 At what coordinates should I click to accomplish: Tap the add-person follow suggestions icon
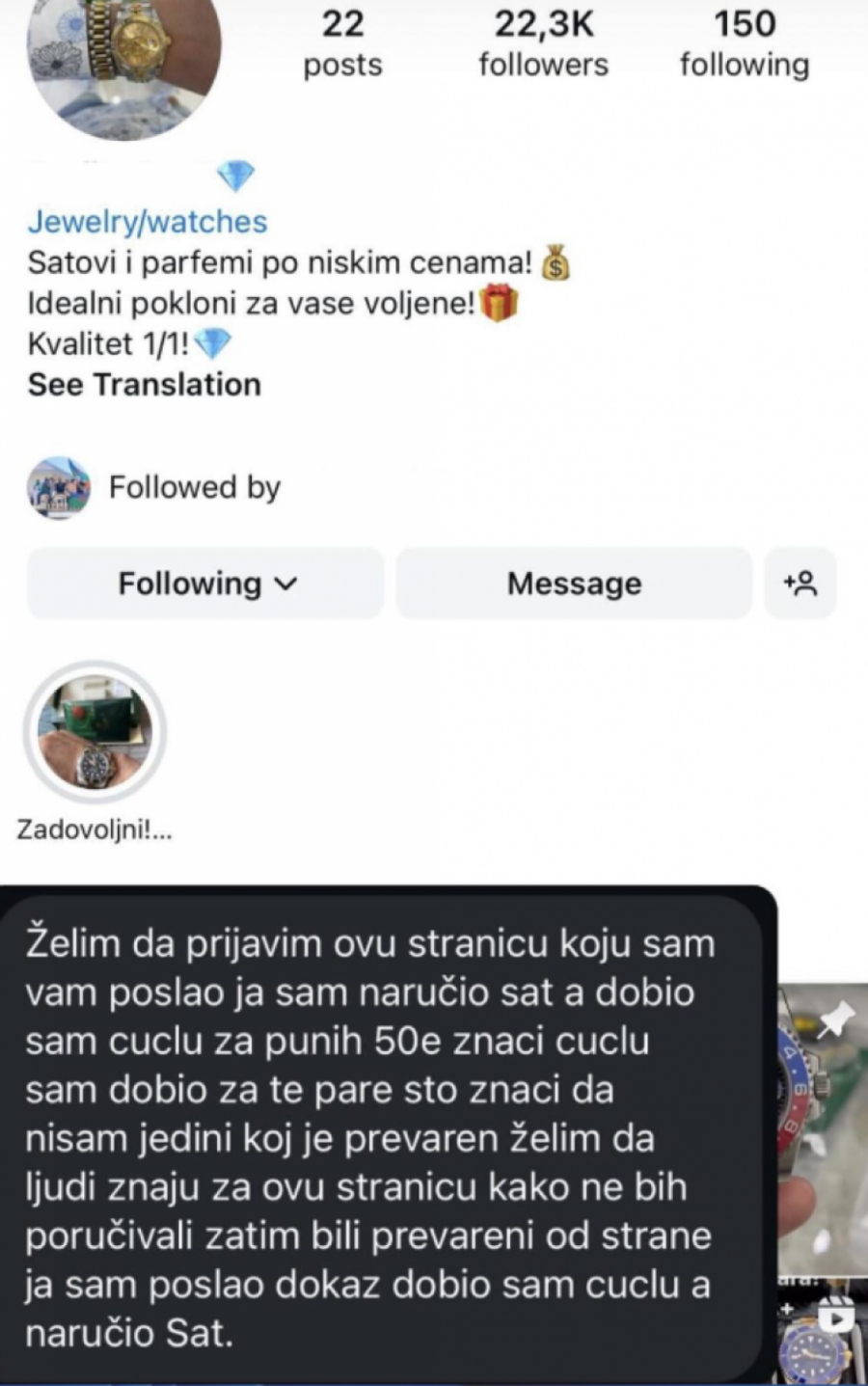800,583
